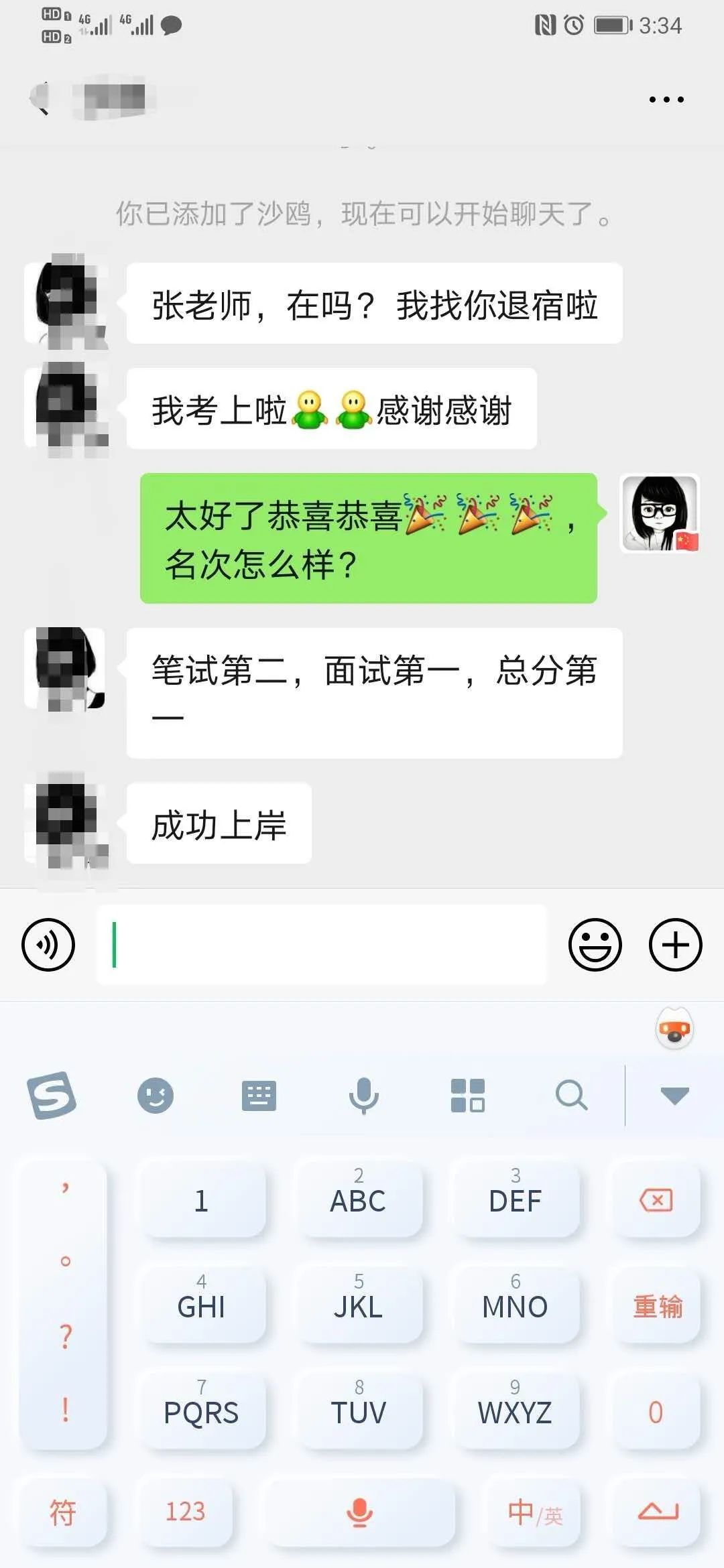Start voice typing from keyboard toolbar
Image resolution: width=724 pixels, height=1568 pixels.
[x=363, y=1096]
